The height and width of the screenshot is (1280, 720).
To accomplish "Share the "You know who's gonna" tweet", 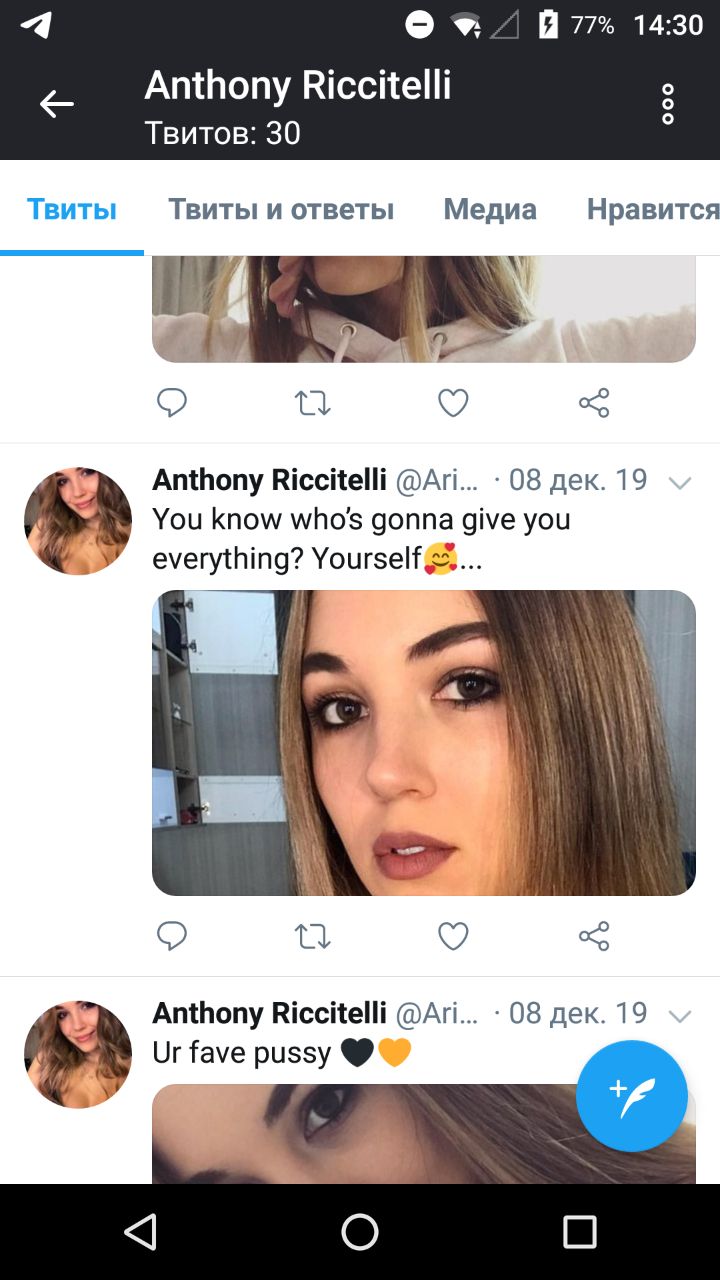I will pos(594,936).
